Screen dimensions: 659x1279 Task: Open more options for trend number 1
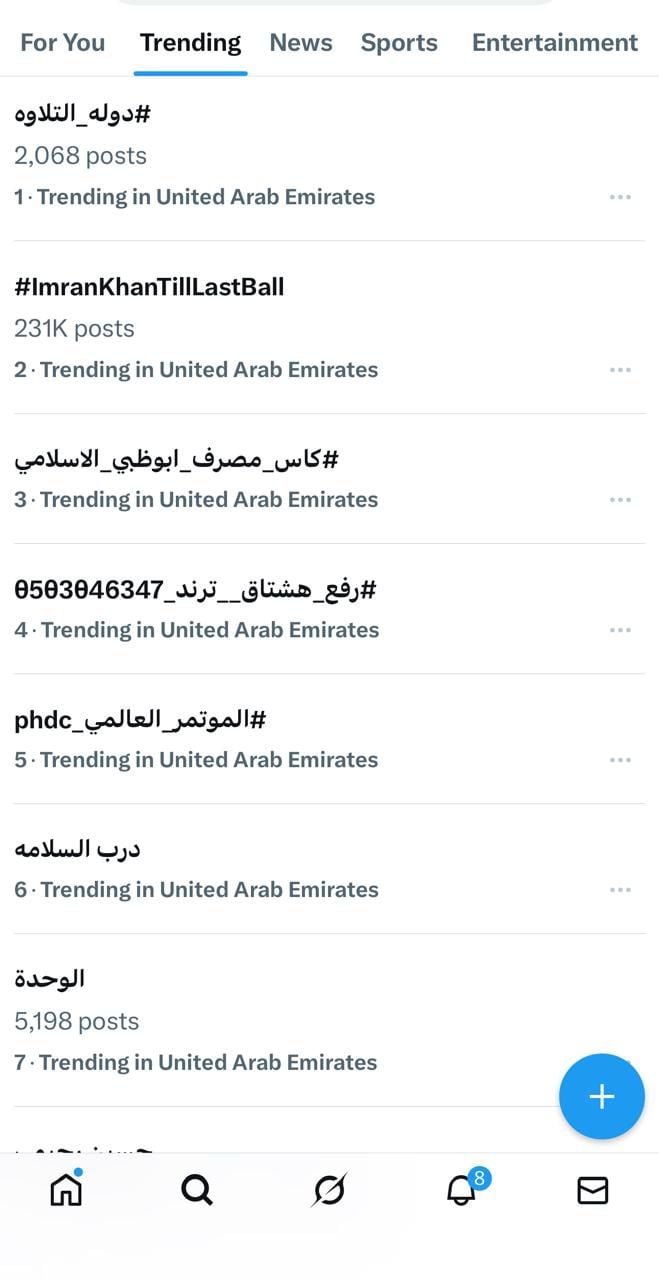pyautogui.click(x=620, y=197)
